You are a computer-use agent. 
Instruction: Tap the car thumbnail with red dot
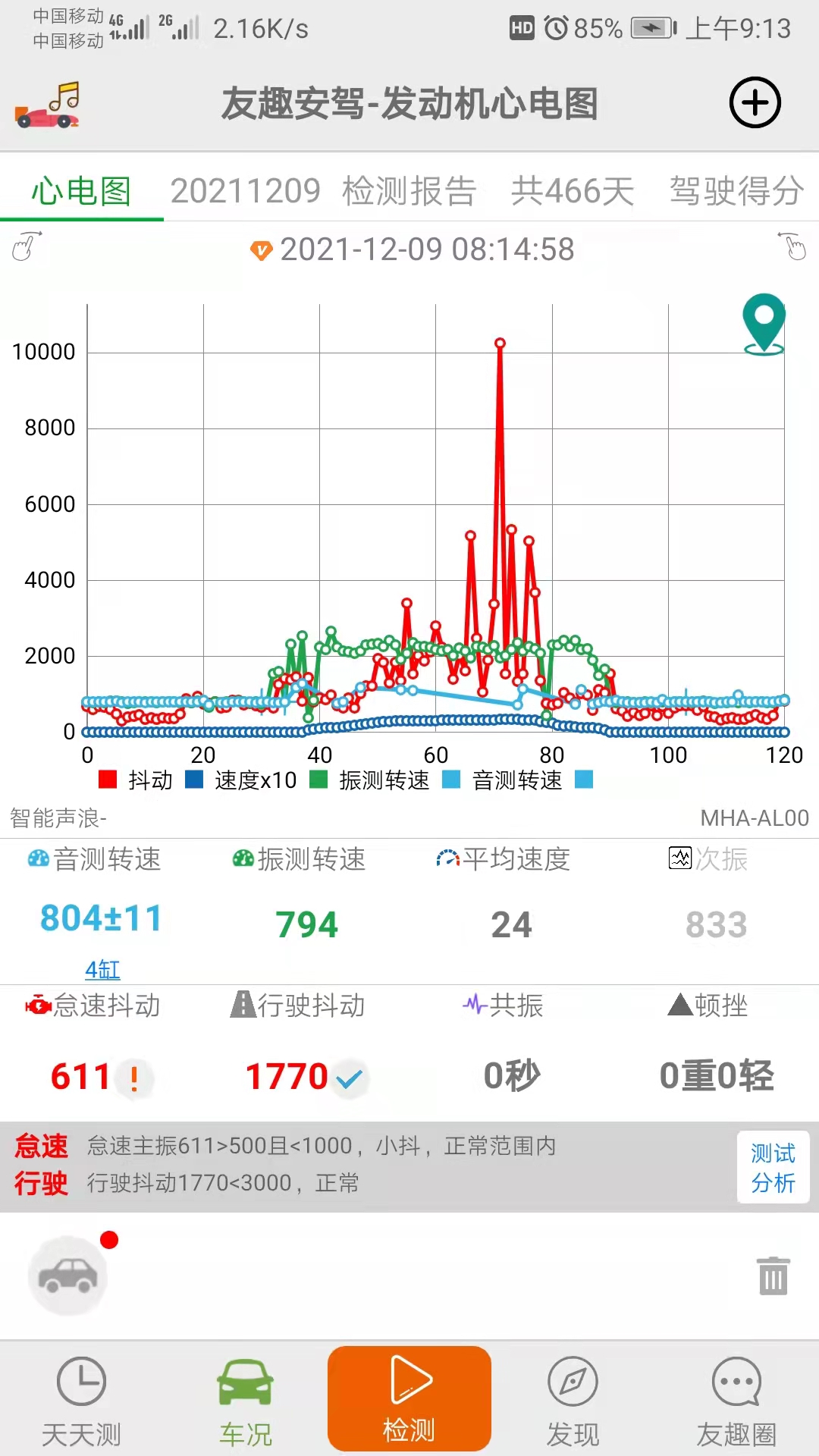(x=67, y=1275)
